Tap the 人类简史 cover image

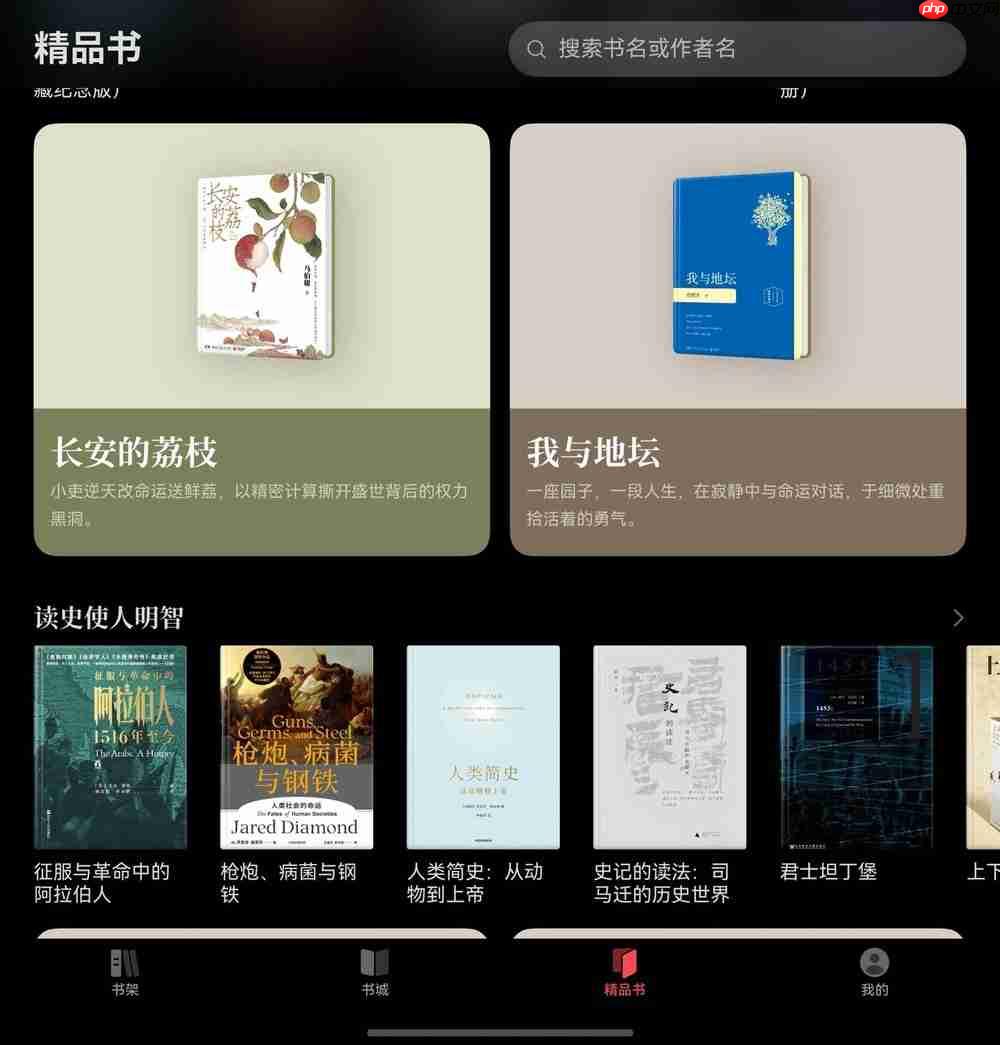point(483,747)
